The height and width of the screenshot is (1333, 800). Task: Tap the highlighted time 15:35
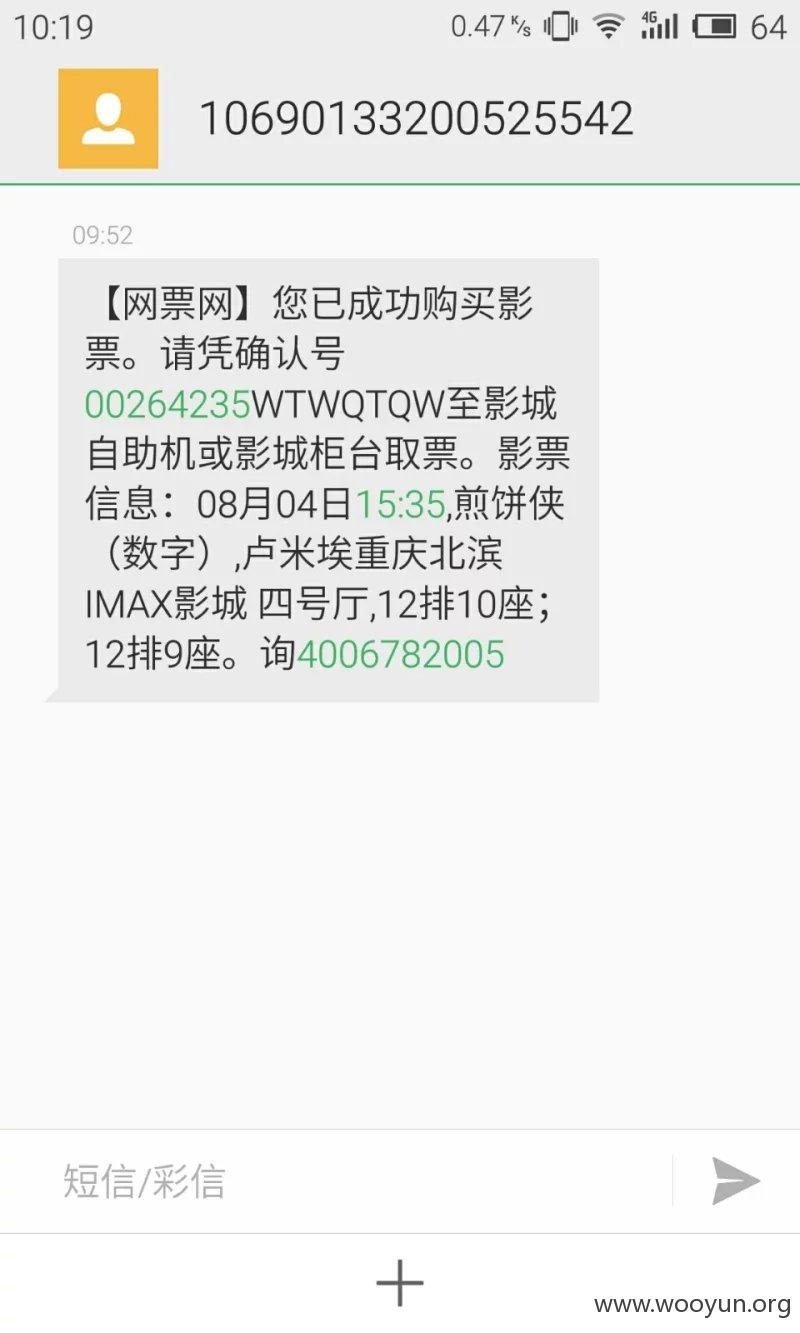point(400,504)
